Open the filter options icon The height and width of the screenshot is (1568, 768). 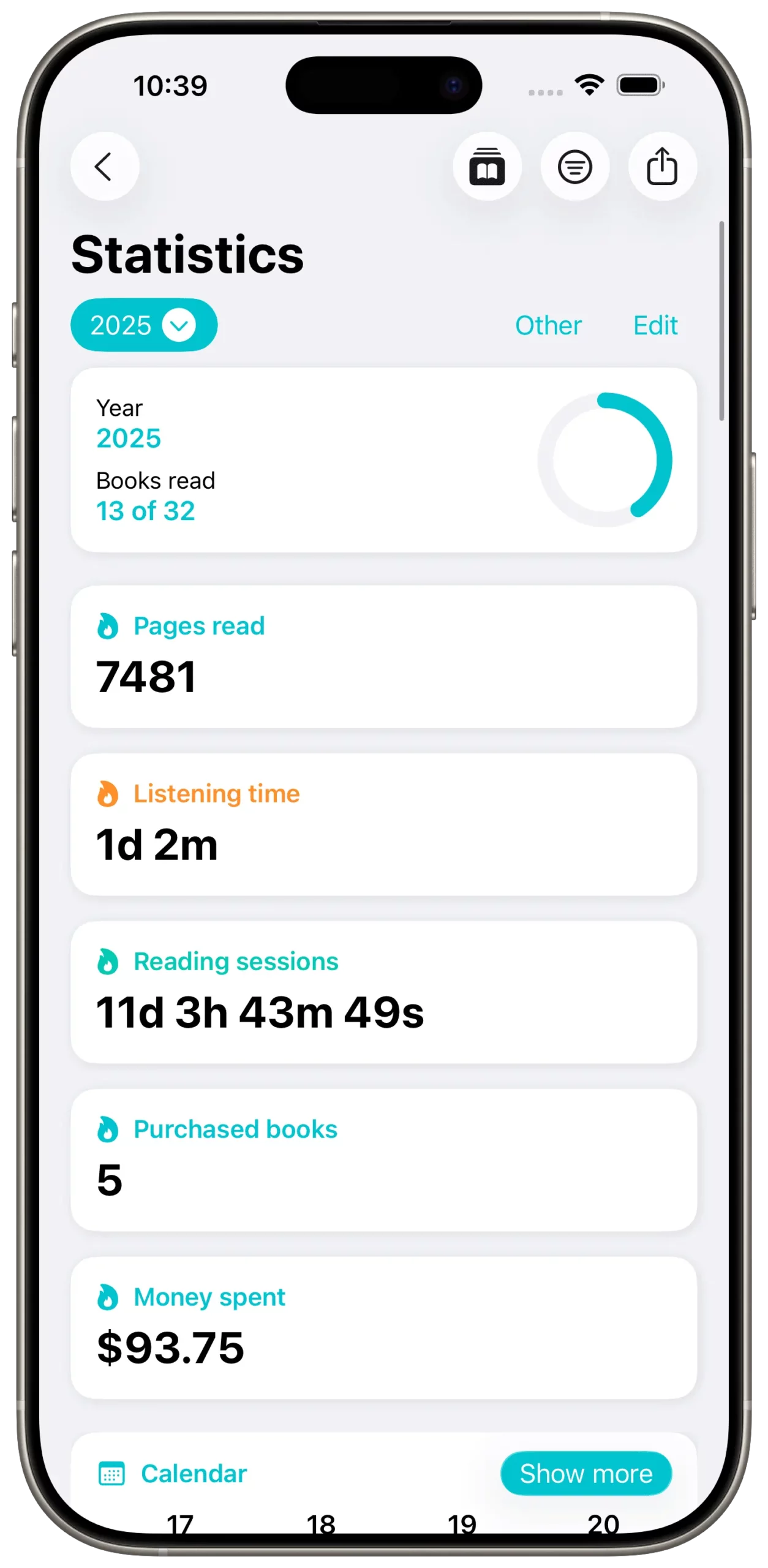point(574,167)
